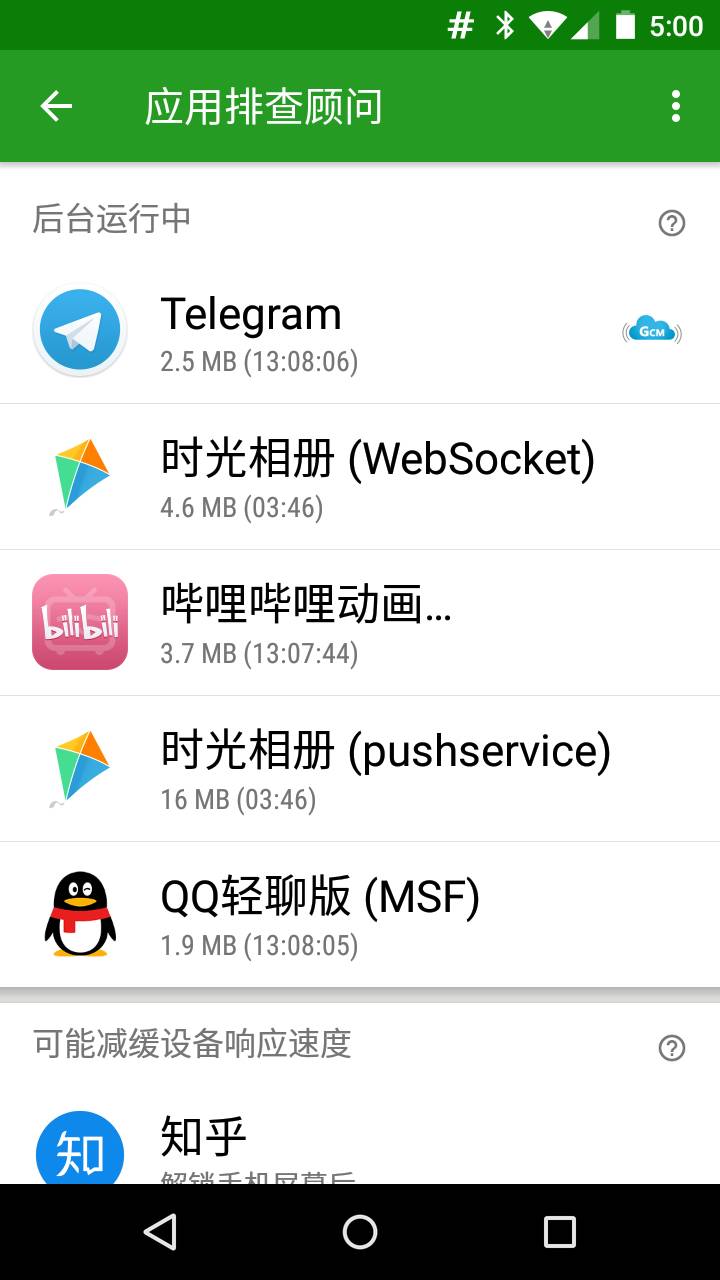Show recent apps via the system bar
720x1280 pixels.
click(x=560, y=1232)
